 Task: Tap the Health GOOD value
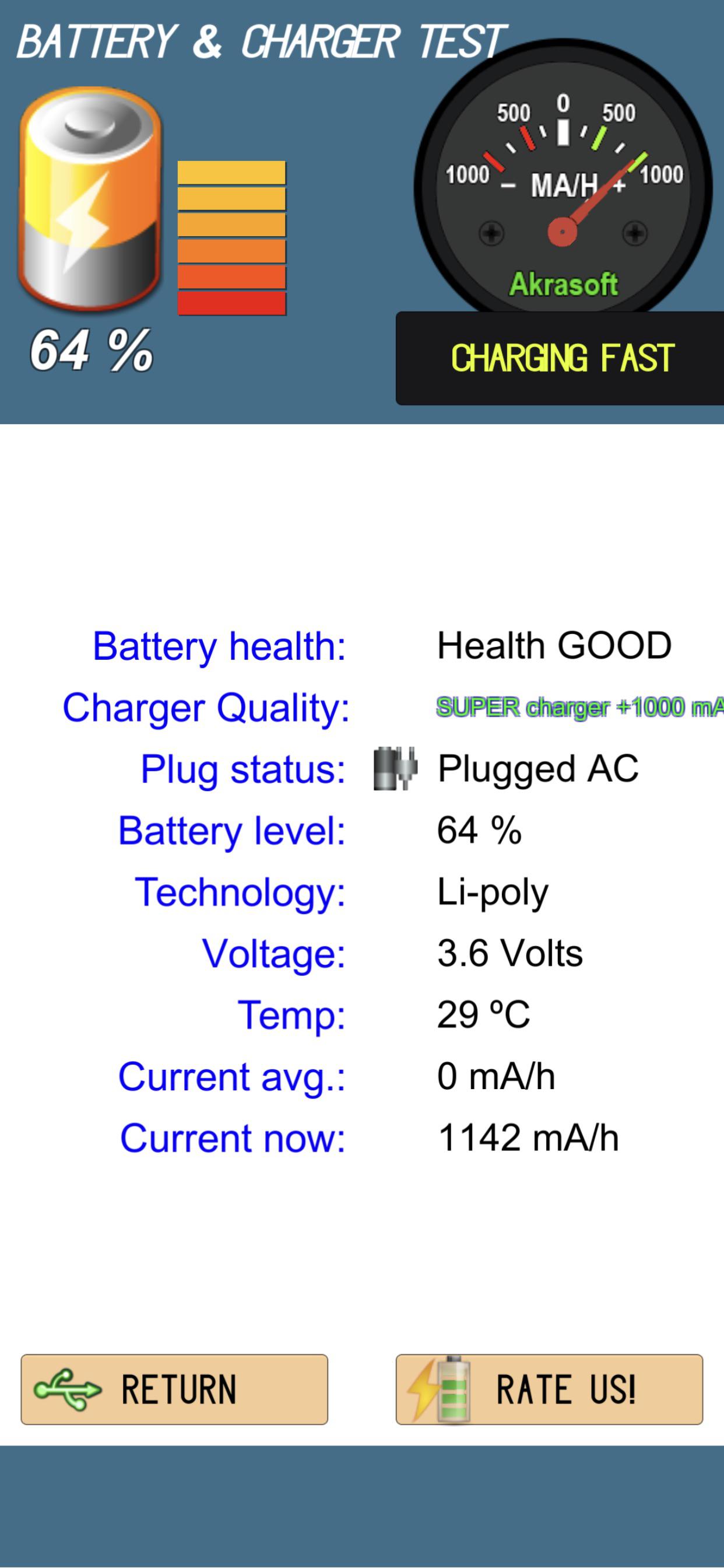[554, 646]
